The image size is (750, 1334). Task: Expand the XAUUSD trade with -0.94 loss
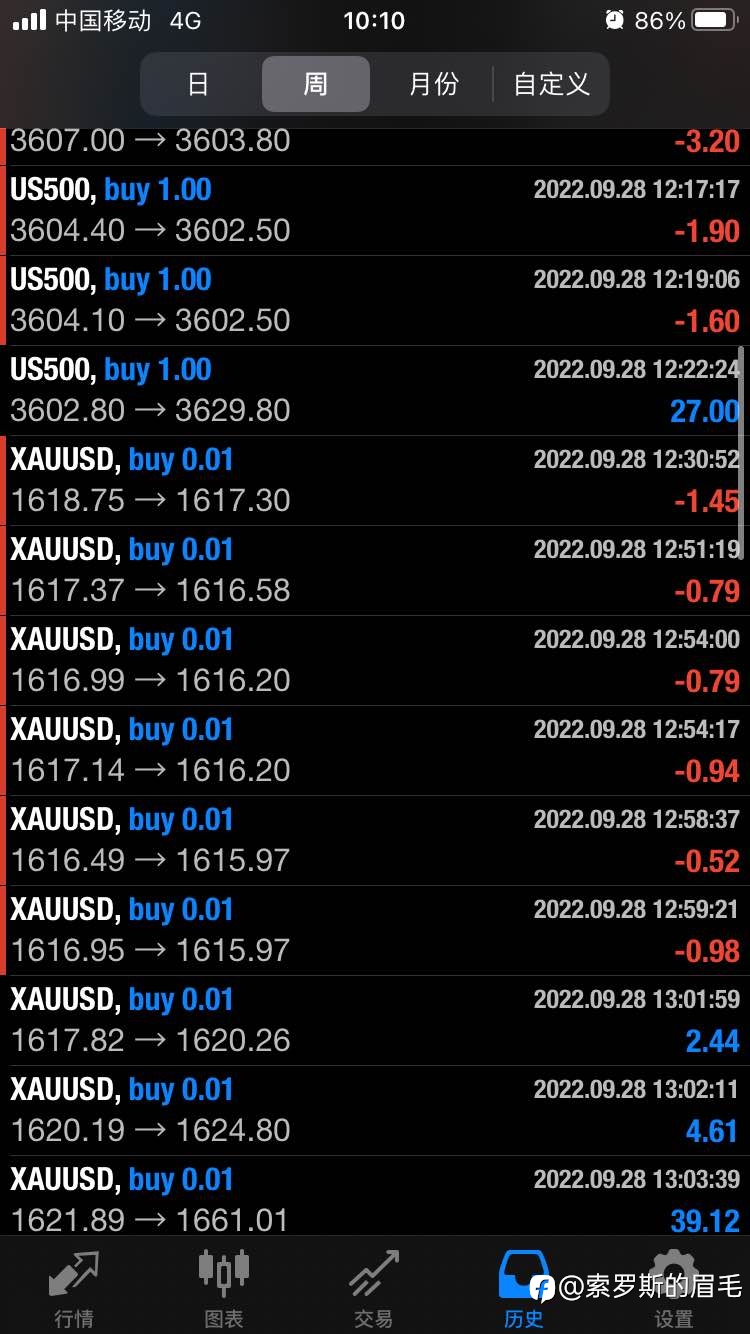375,750
